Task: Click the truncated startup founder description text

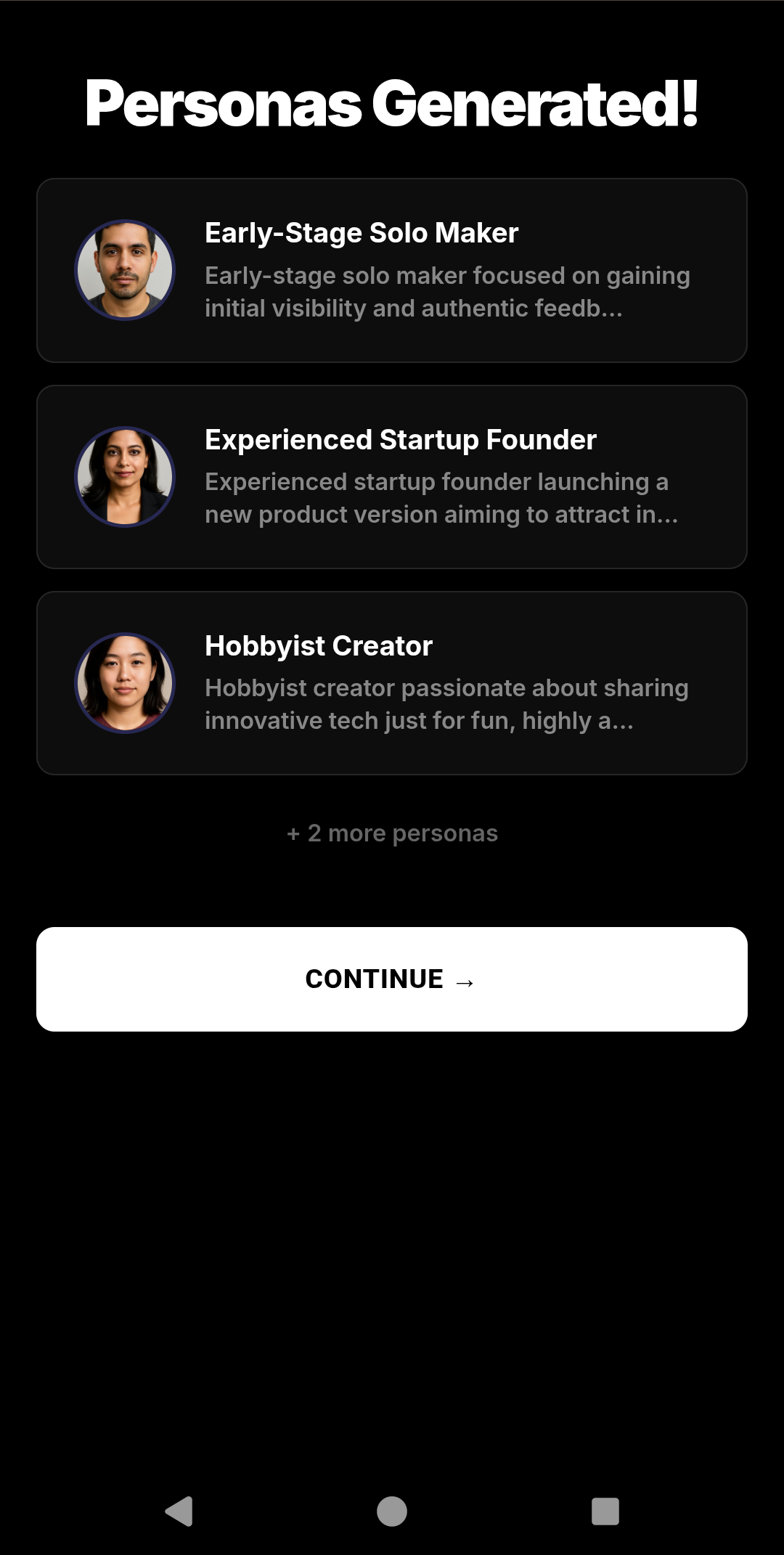Action: tap(441, 497)
